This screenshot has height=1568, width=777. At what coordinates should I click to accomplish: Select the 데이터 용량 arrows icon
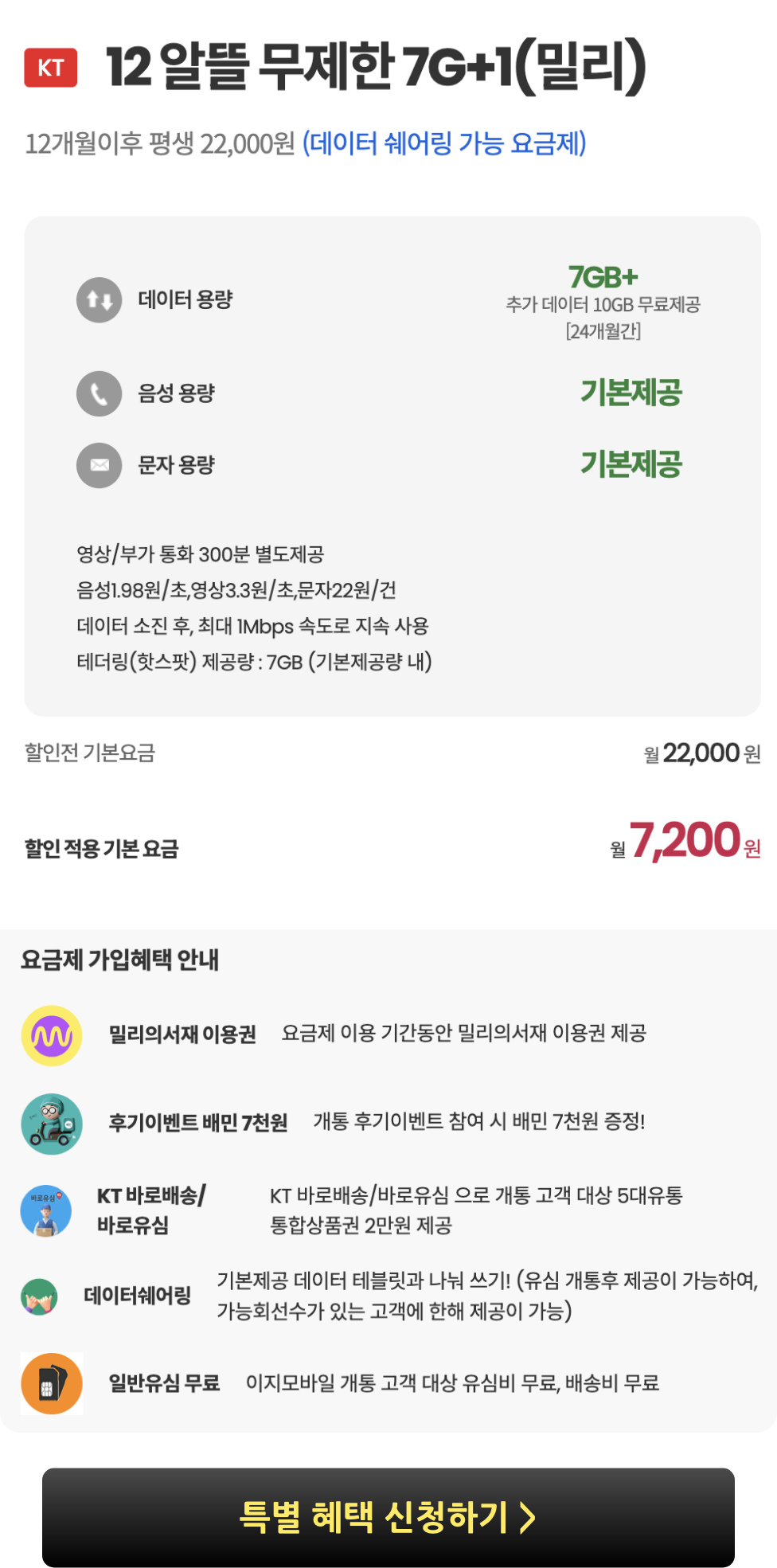coord(99,300)
